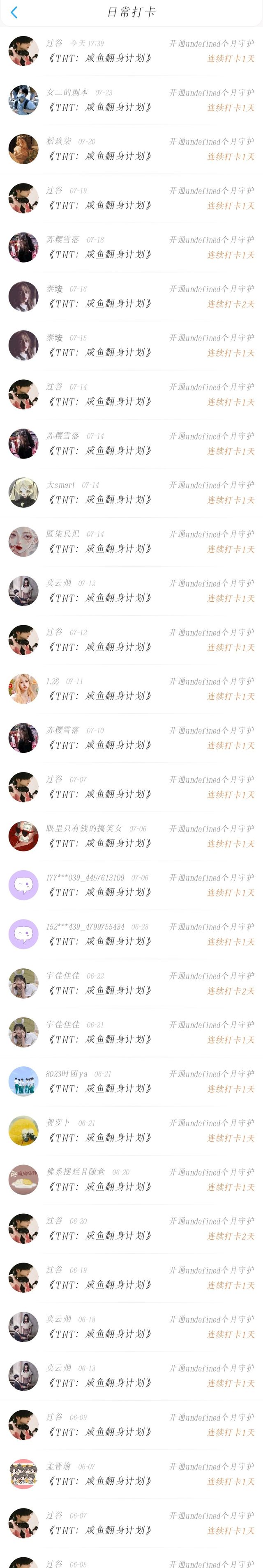Screen dimensions: 263x1568
Task: Open 苏樱雪落's check-in dated 07-18
Action: 131,247
